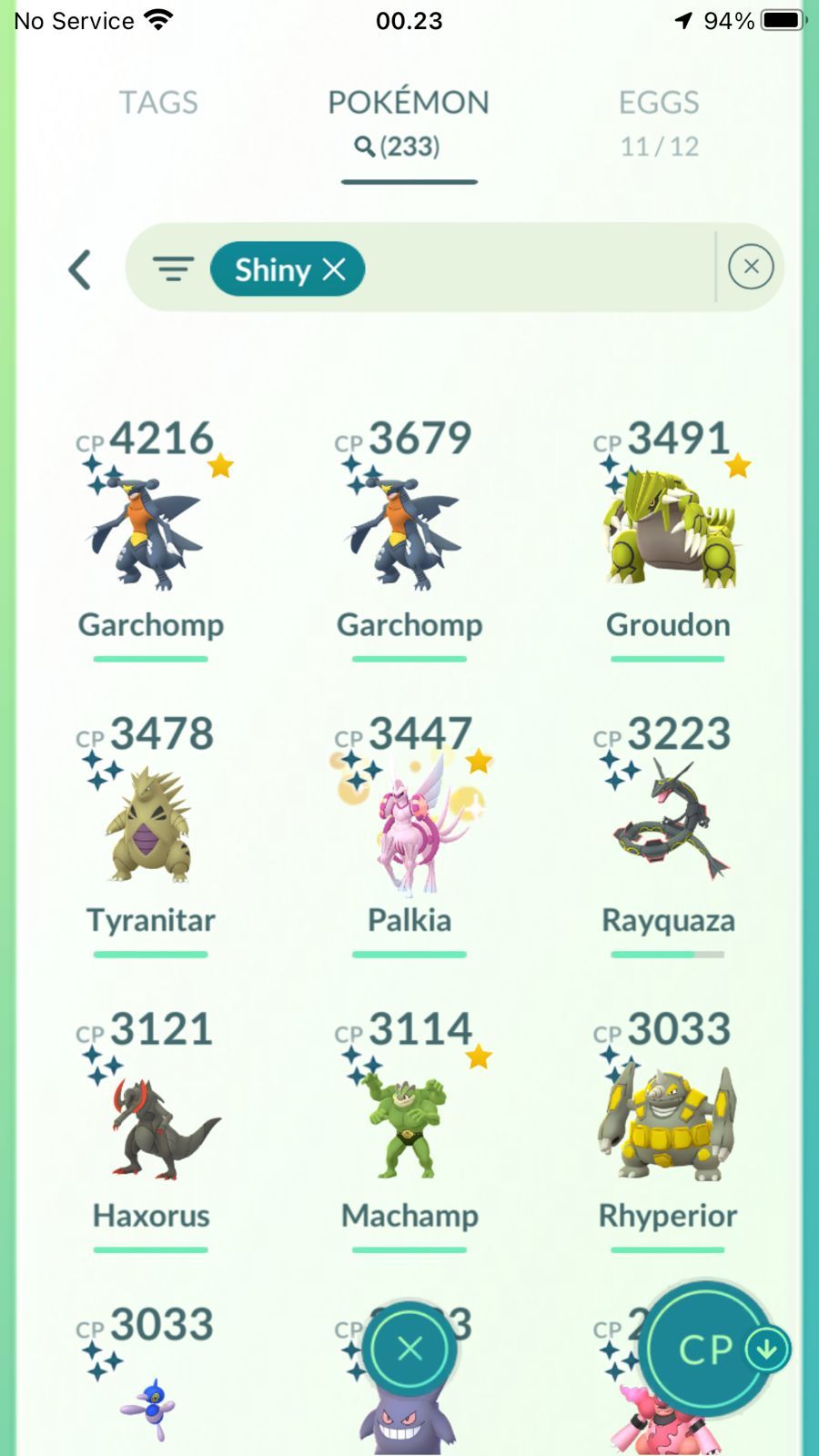Go back using the left arrow

80,269
